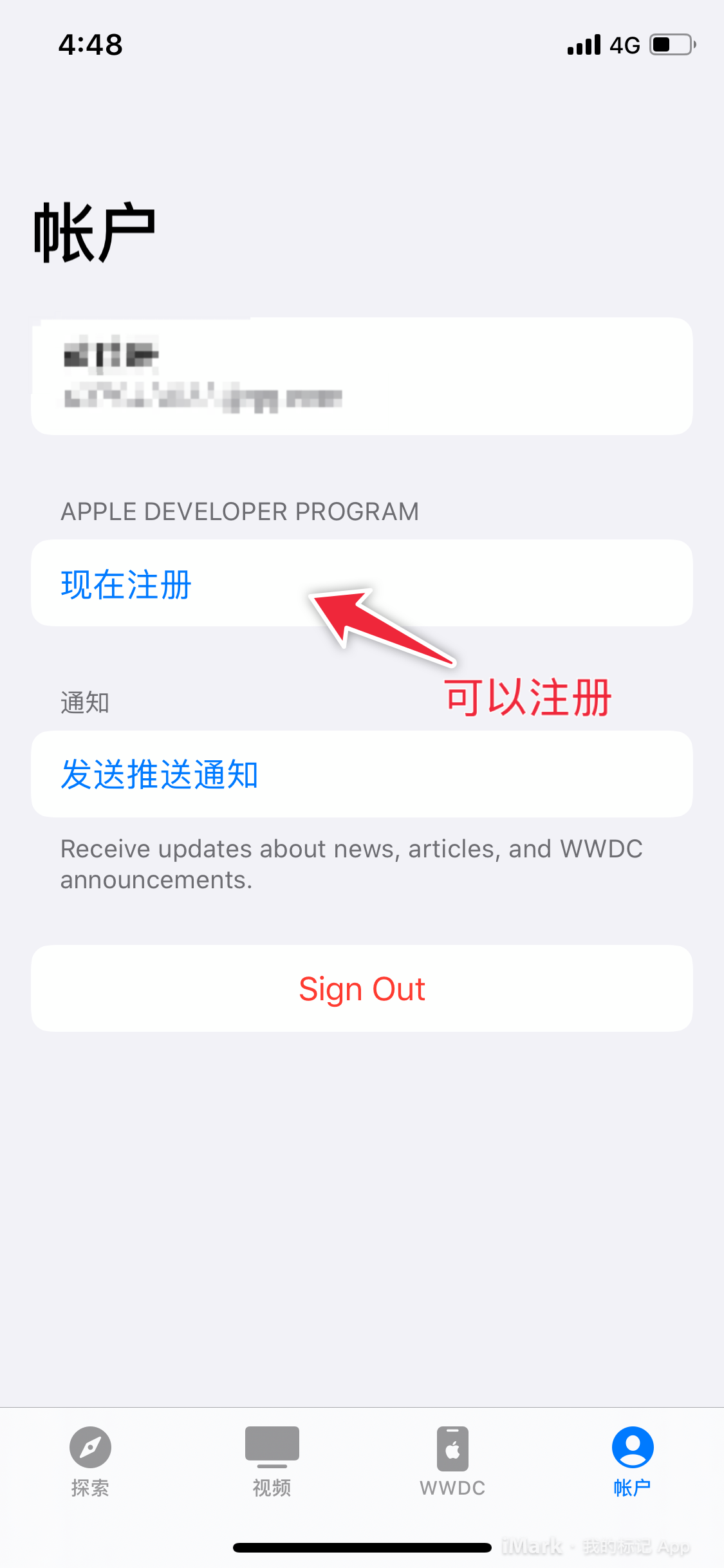Sign out of the account

[x=362, y=989]
